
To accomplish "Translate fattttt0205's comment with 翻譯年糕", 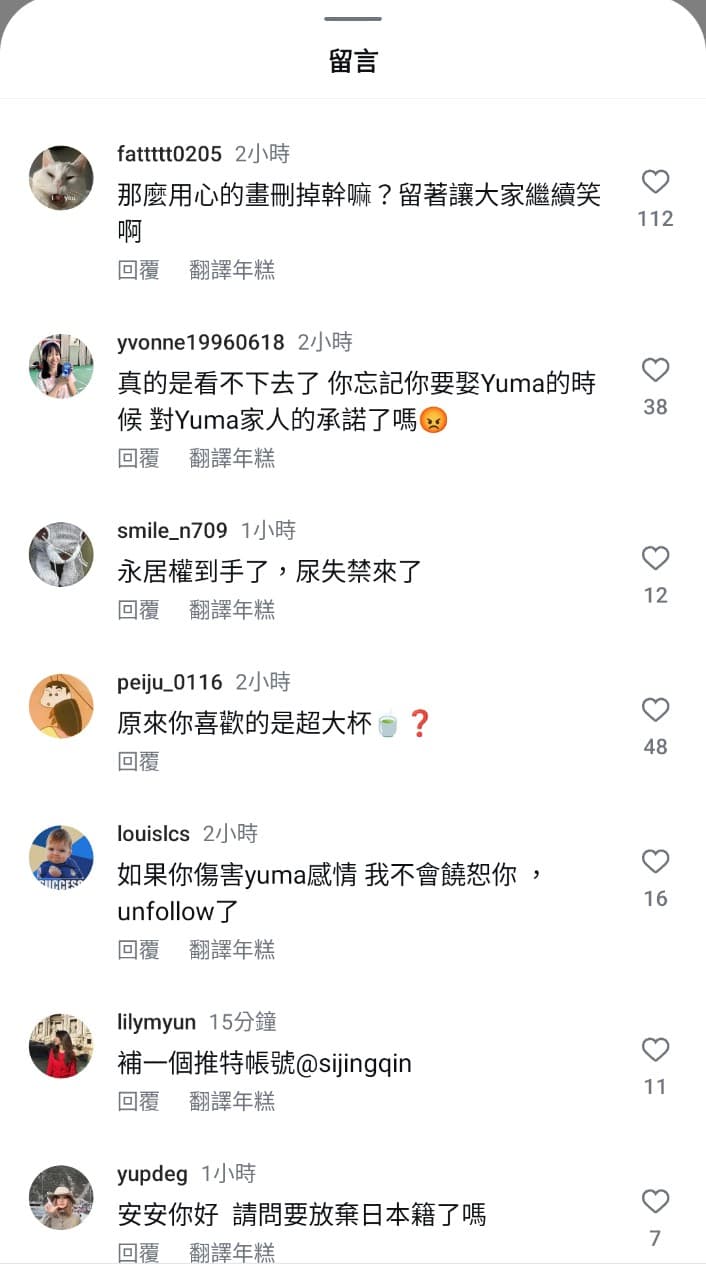I will [232, 270].
